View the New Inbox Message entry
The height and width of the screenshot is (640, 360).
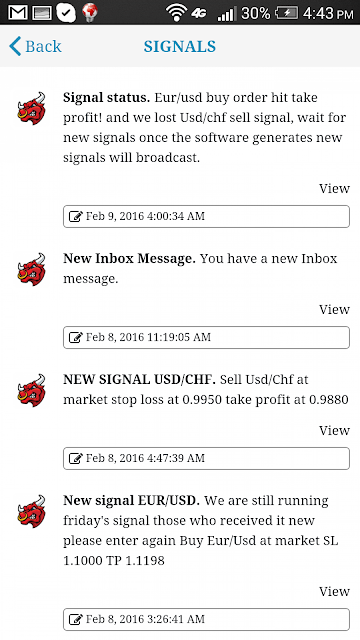coord(334,309)
